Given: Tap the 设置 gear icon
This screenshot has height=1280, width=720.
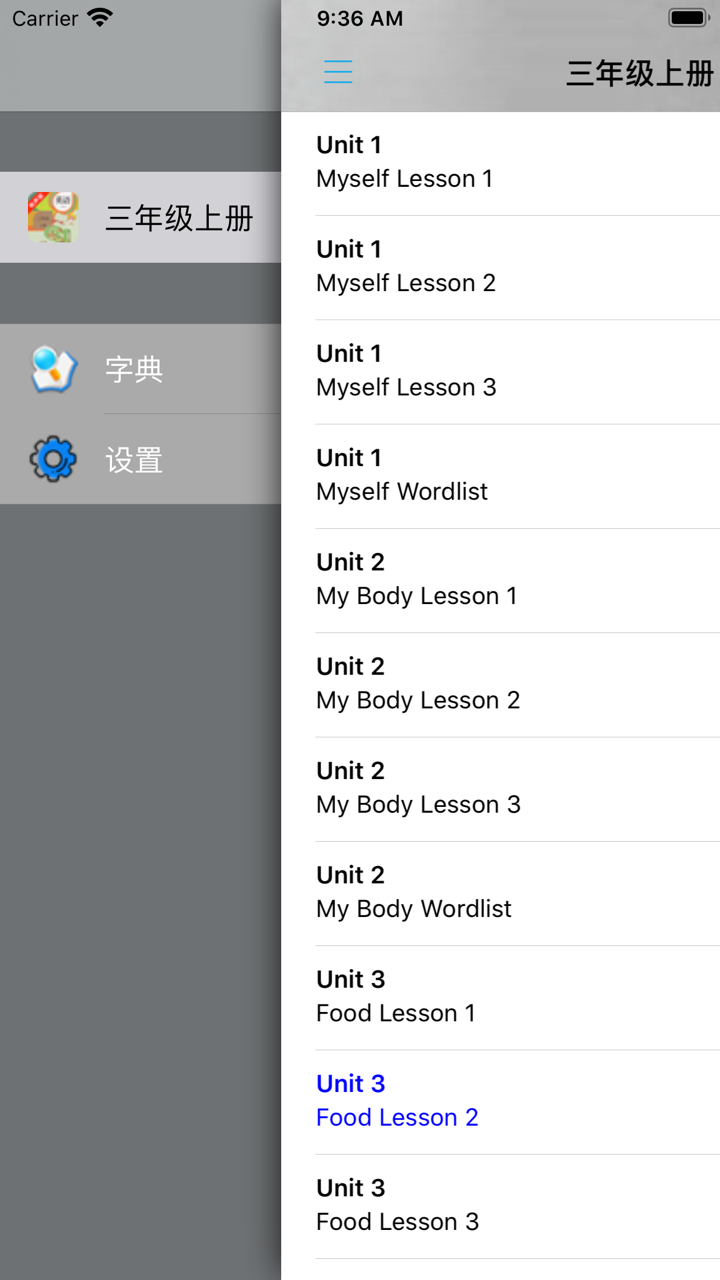Looking at the screenshot, I should pyautogui.click(x=52, y=460).
